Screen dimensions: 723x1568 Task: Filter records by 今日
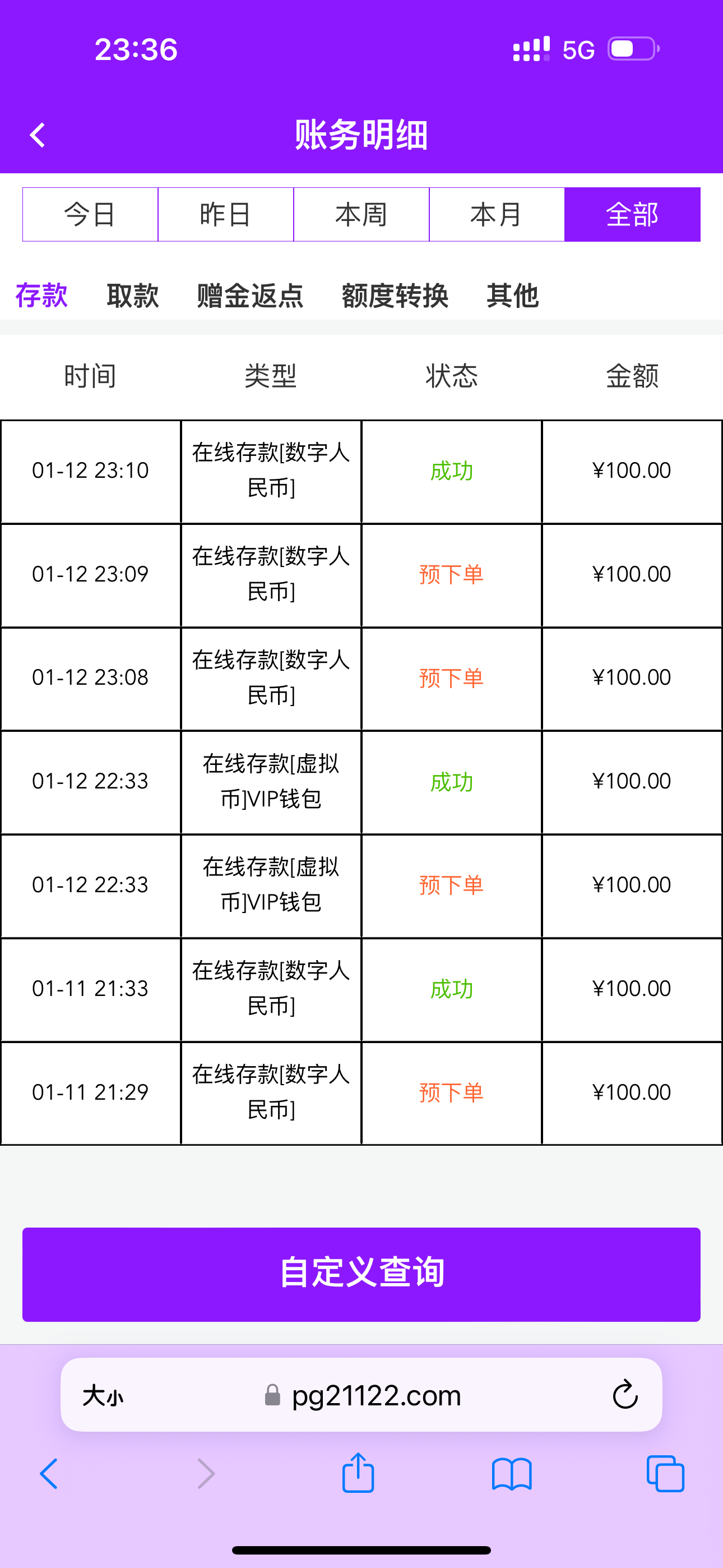tap(90, 214)
